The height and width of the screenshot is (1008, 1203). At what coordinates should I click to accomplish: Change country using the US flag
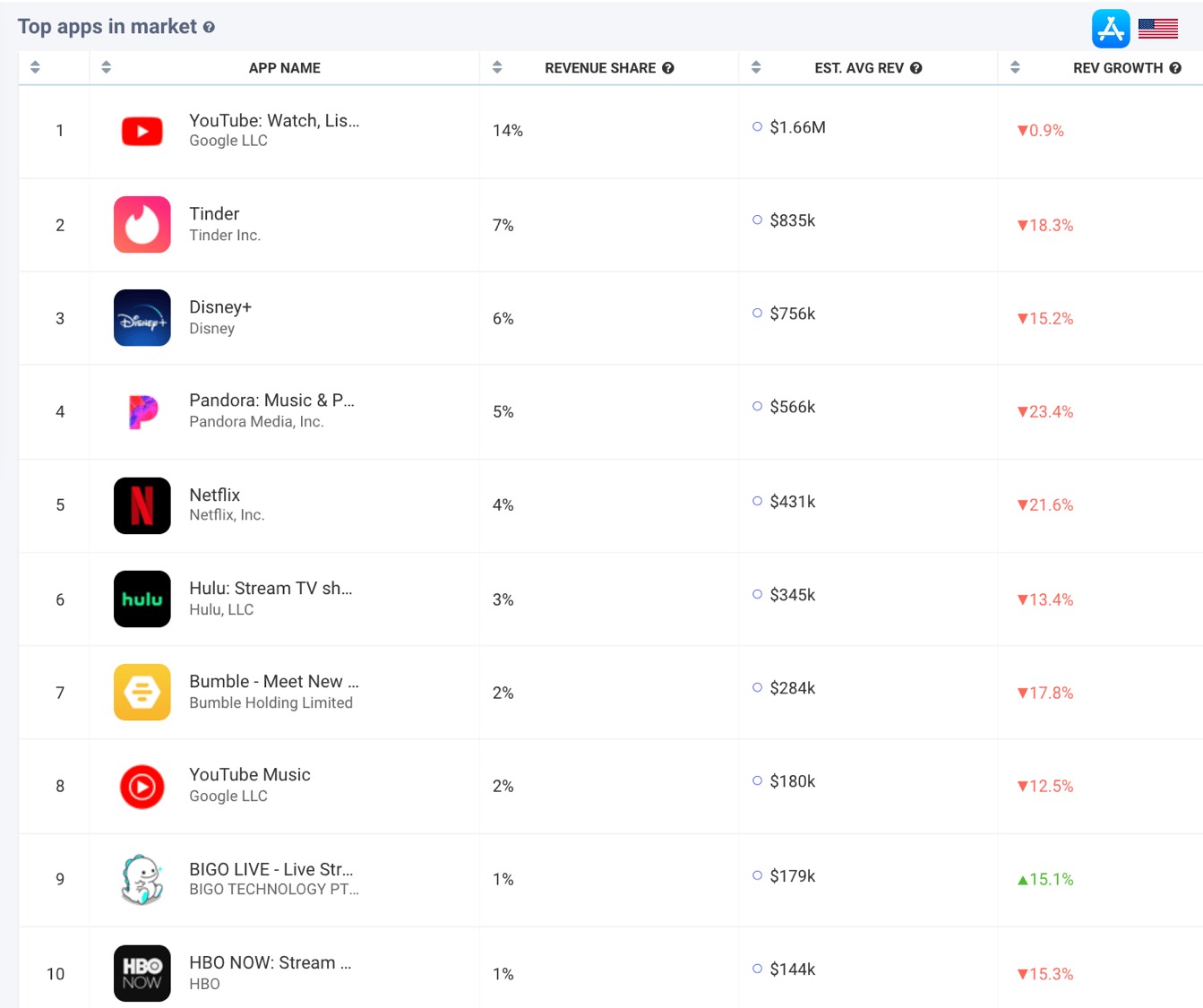click(1157, 29)
